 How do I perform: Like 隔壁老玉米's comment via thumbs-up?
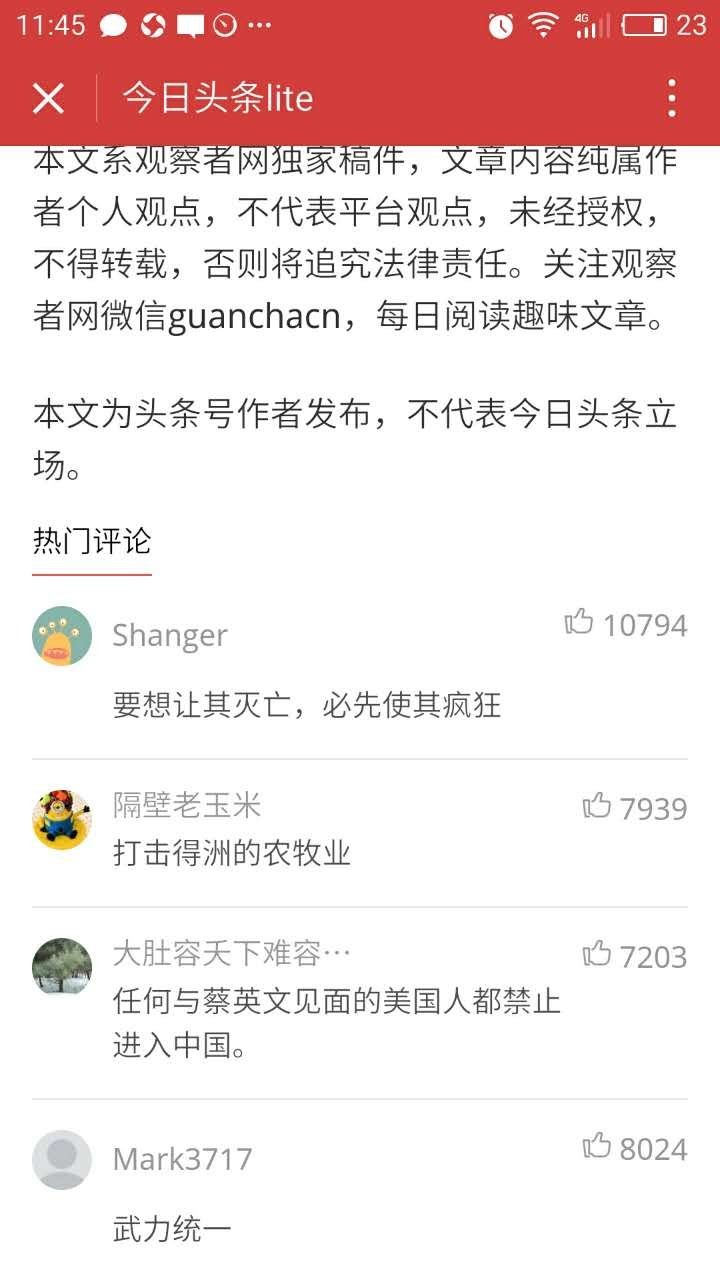tap(598, 806)
